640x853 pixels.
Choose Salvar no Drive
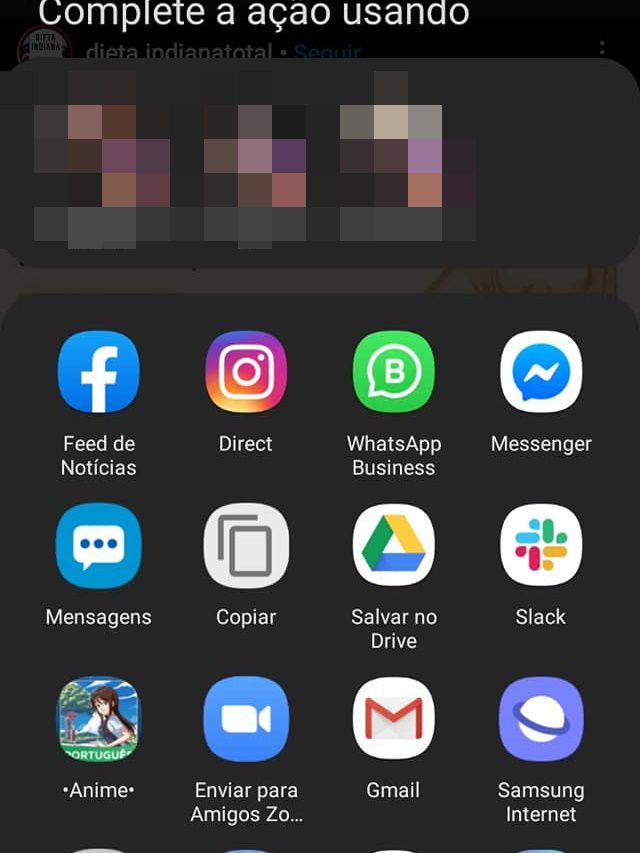[x=393, y=546]
